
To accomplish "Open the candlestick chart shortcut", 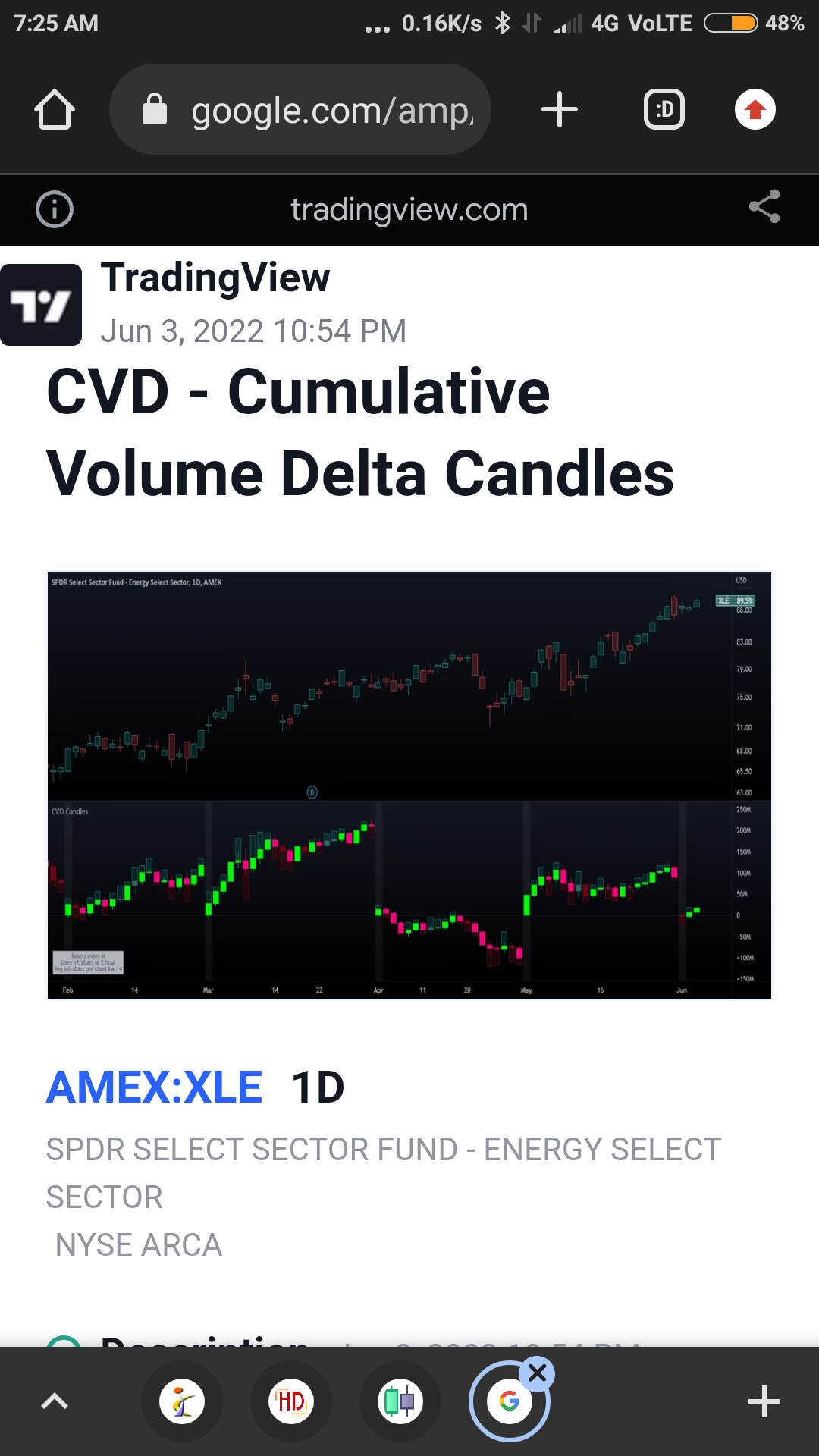I will coord(400,1401).
